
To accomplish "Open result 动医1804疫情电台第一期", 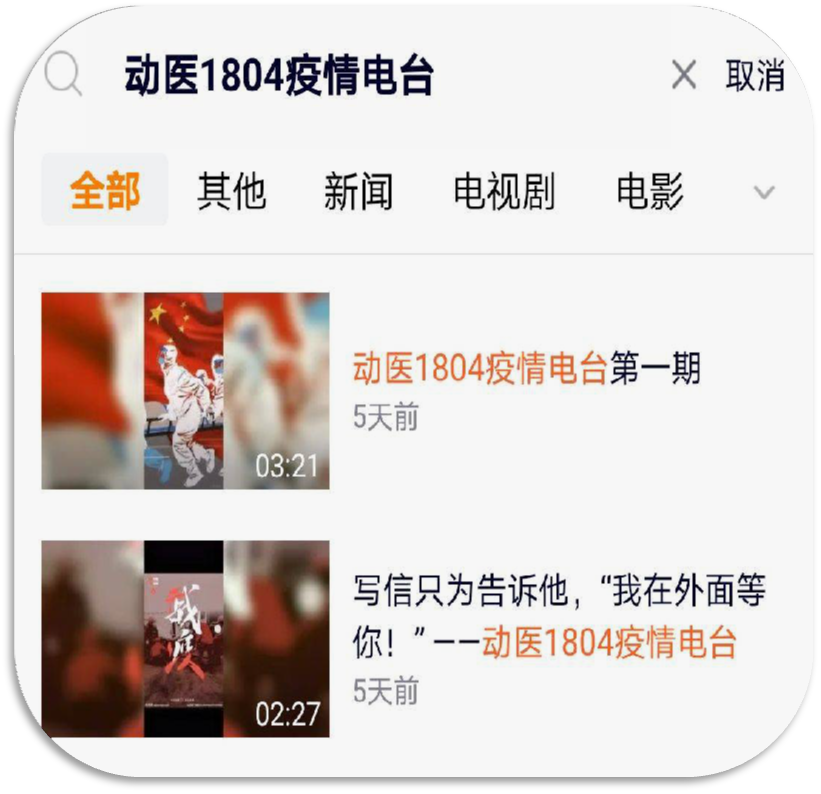I will 526,370.
